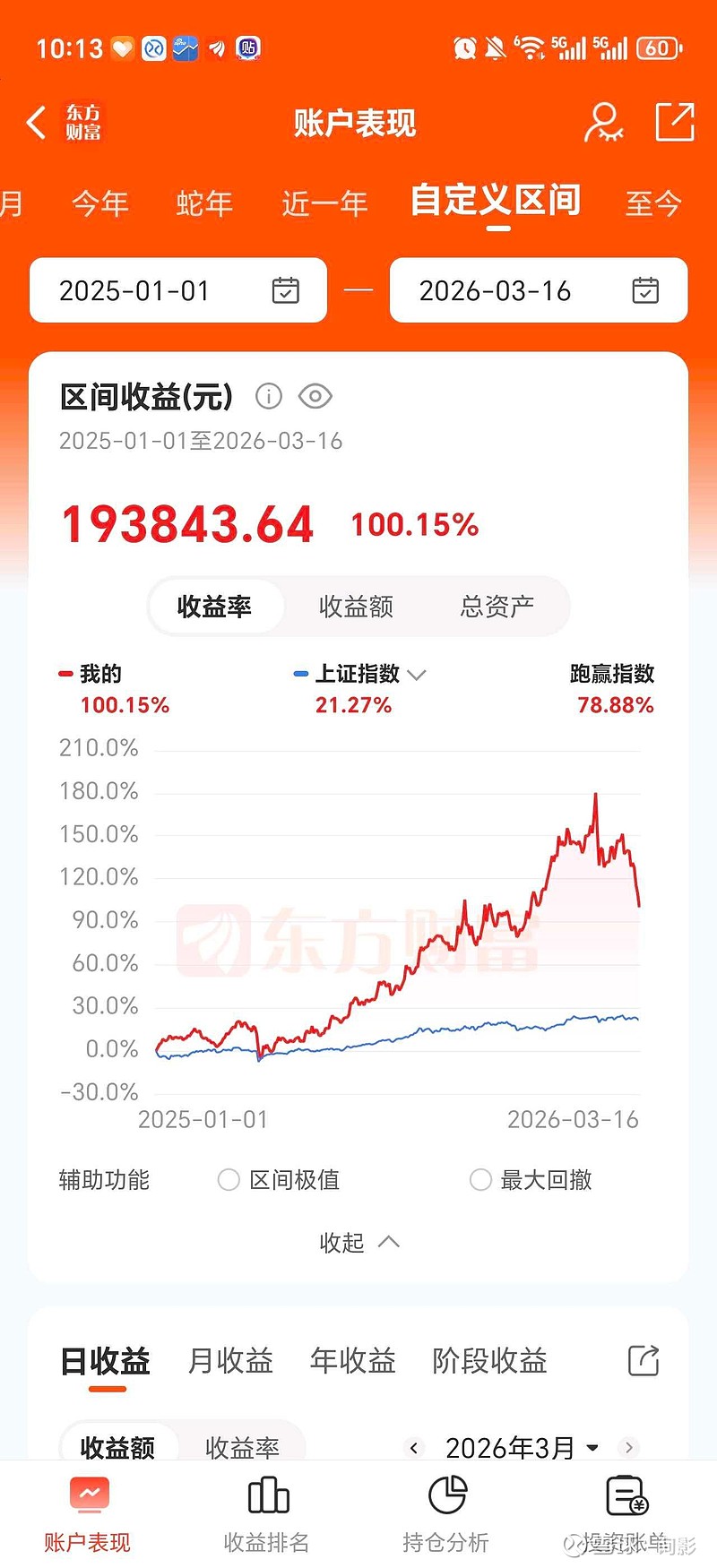Open the 收益排名 bottom tab
717x1568 pixels.
pyautogui.click(x=266, y=1516)
